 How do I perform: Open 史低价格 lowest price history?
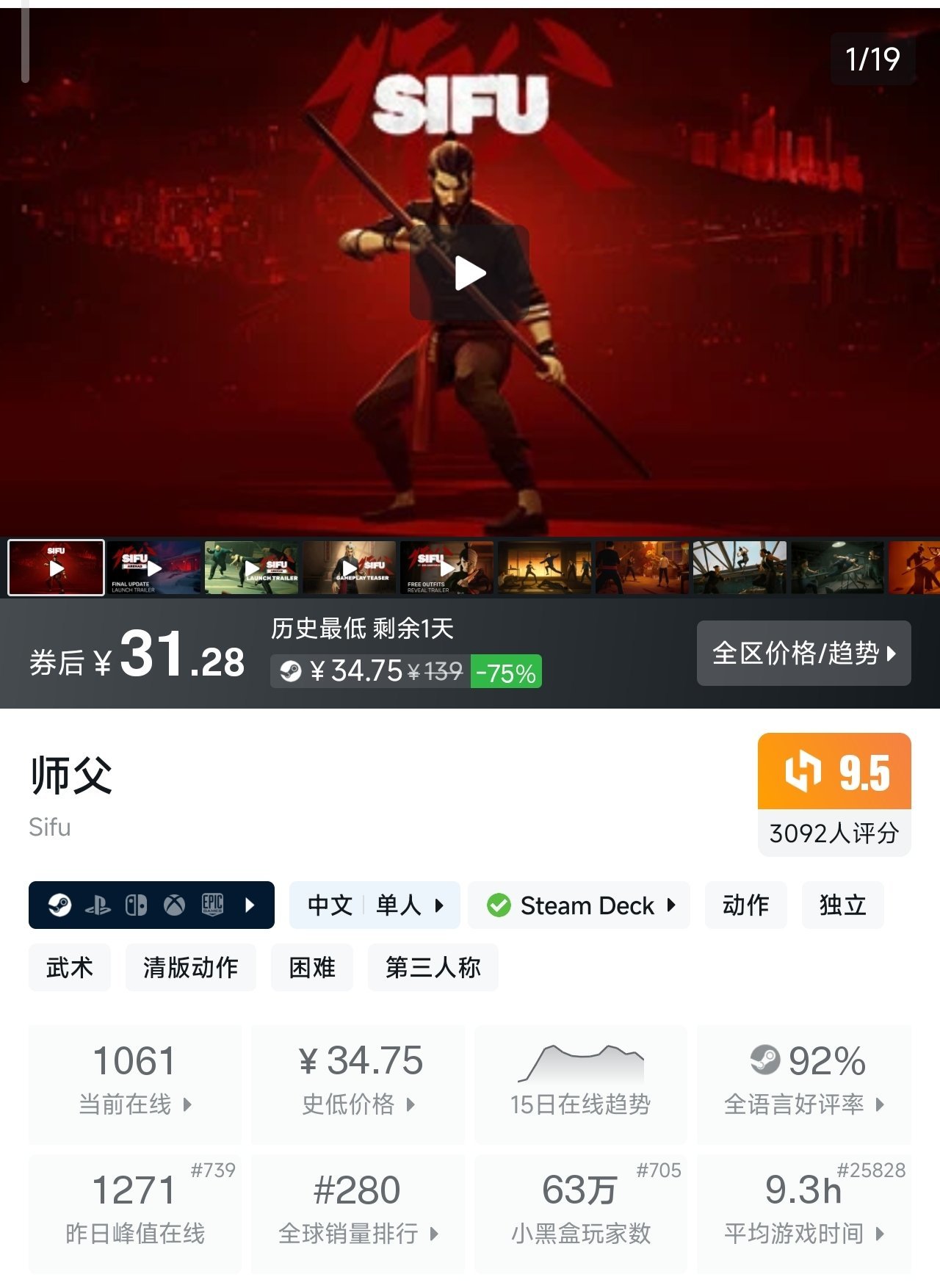tap(358, 1084)
